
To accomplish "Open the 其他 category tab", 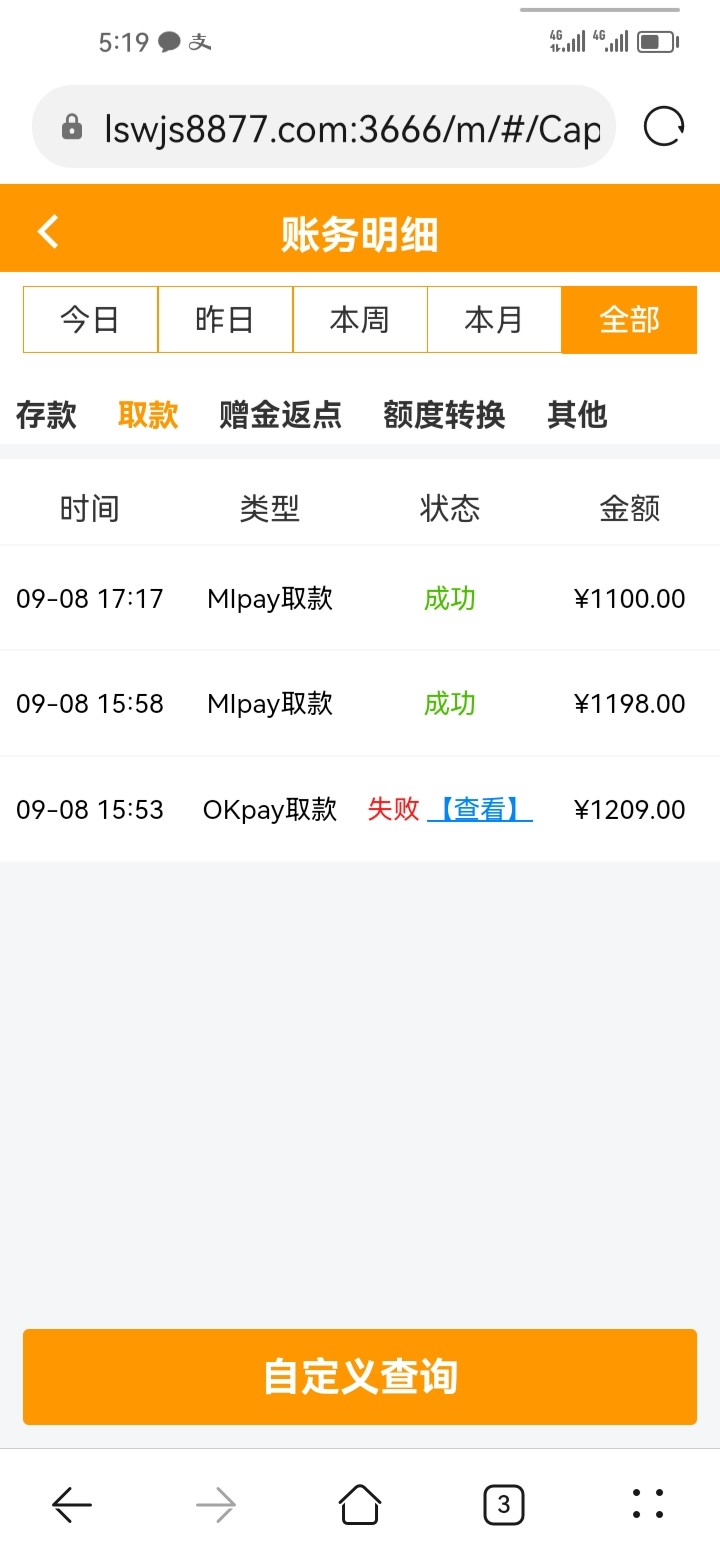I will [577, 414].
